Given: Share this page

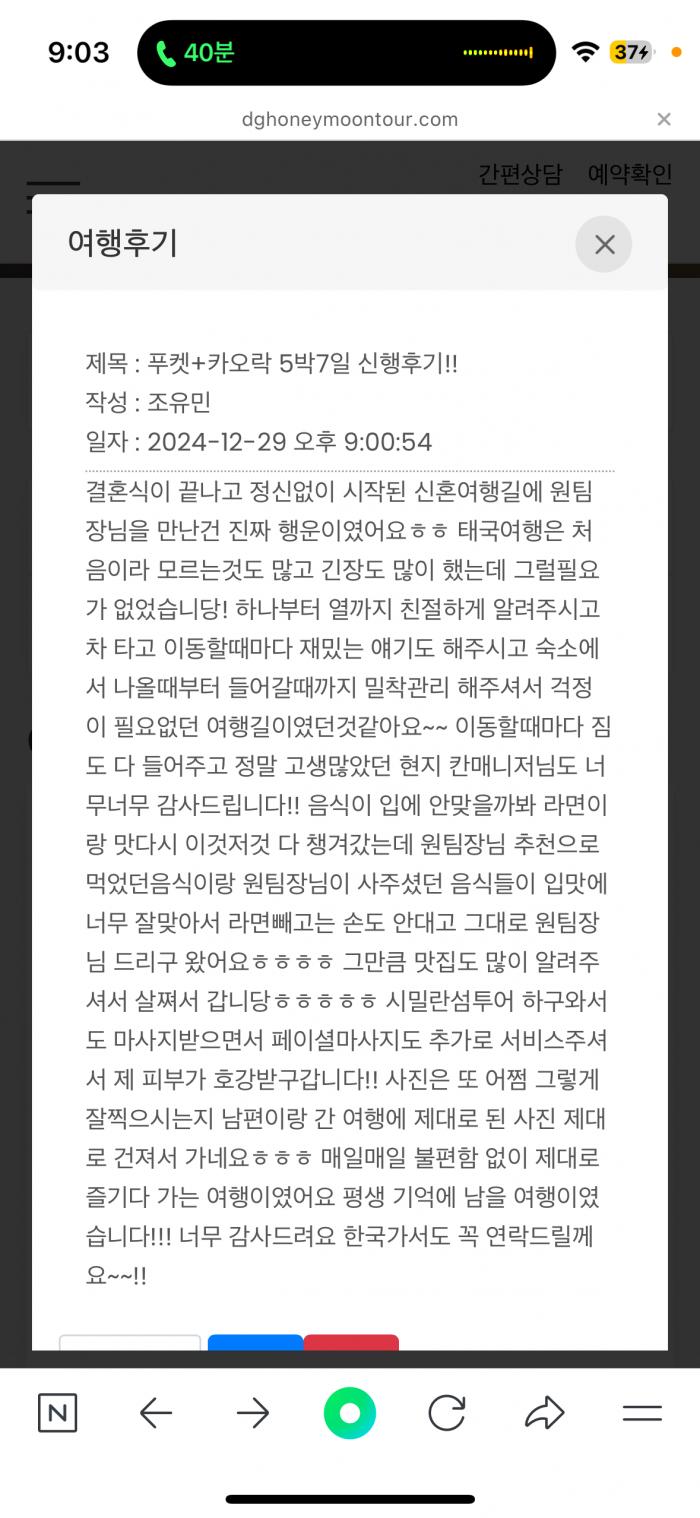Looking at the screenshot, I should [545, 1413].
